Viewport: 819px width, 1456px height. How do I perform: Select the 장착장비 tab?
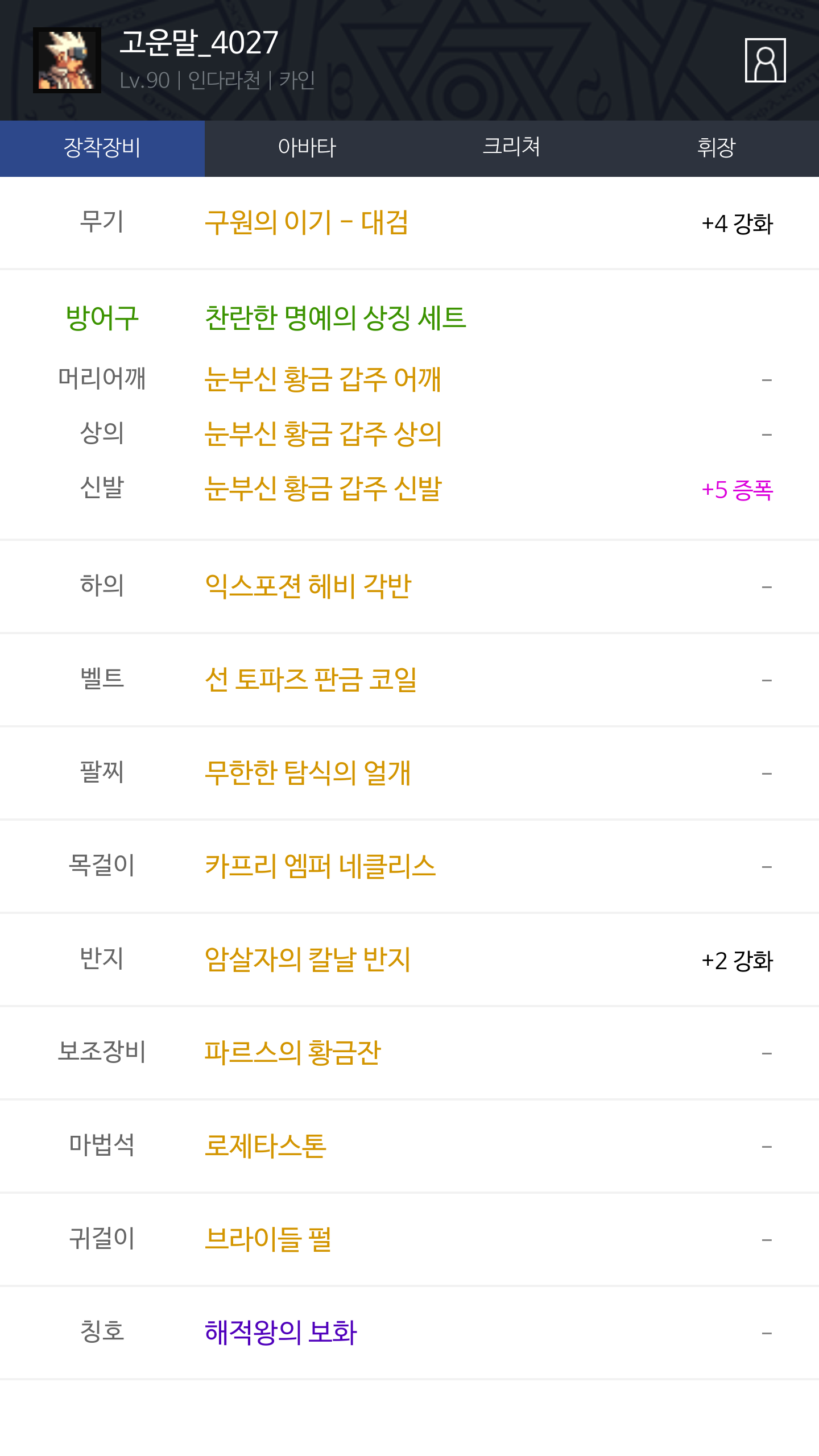102,148
